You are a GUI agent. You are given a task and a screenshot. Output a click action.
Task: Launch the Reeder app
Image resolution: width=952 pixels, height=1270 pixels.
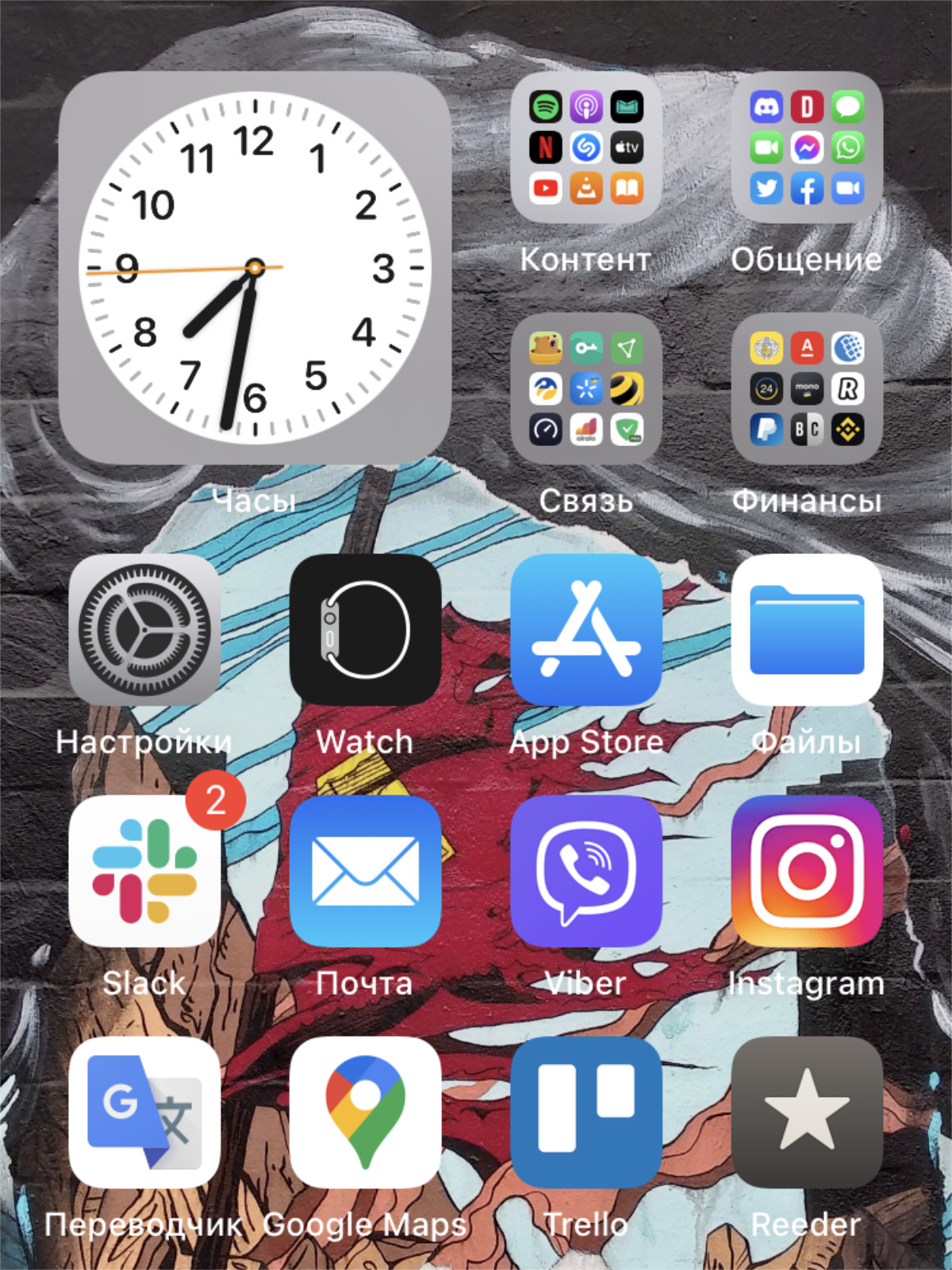click(806, 1113)
